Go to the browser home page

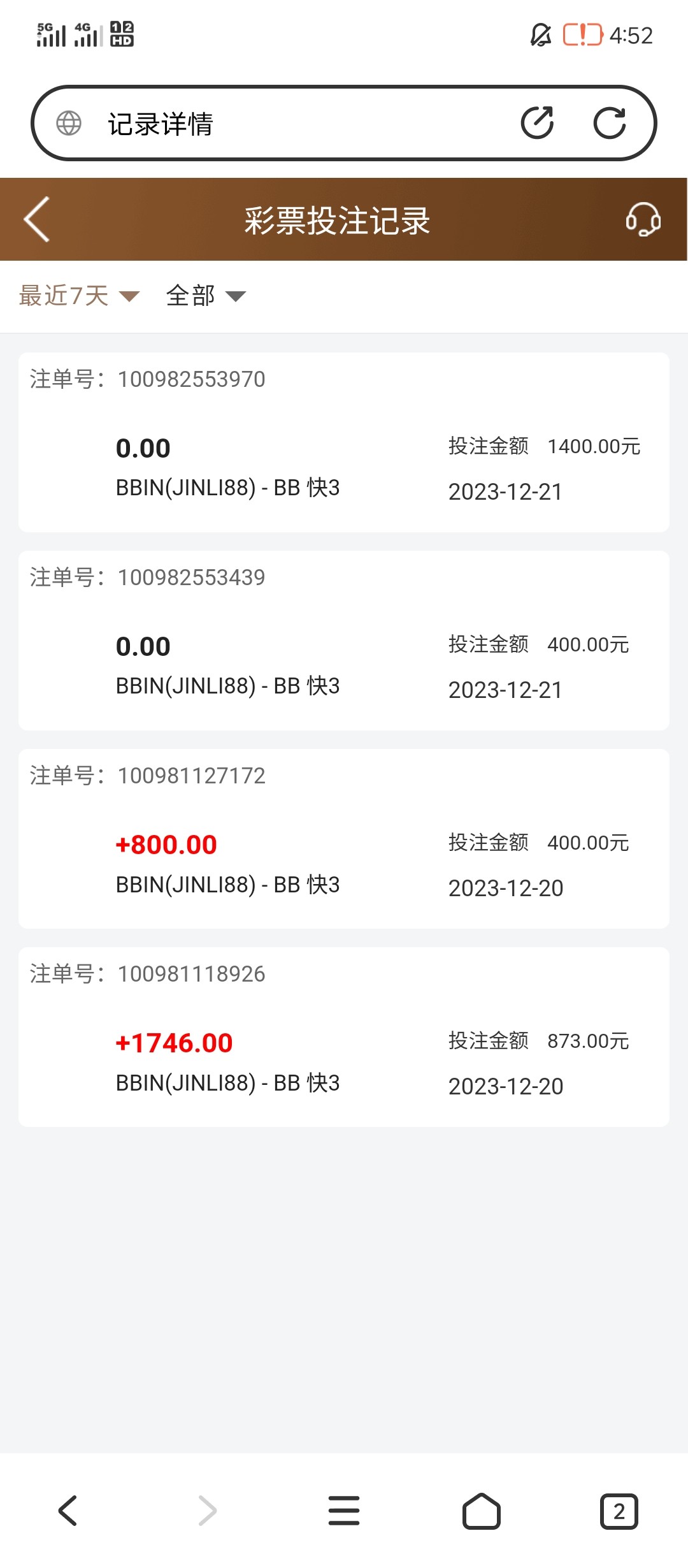(x=481, y=1511)
